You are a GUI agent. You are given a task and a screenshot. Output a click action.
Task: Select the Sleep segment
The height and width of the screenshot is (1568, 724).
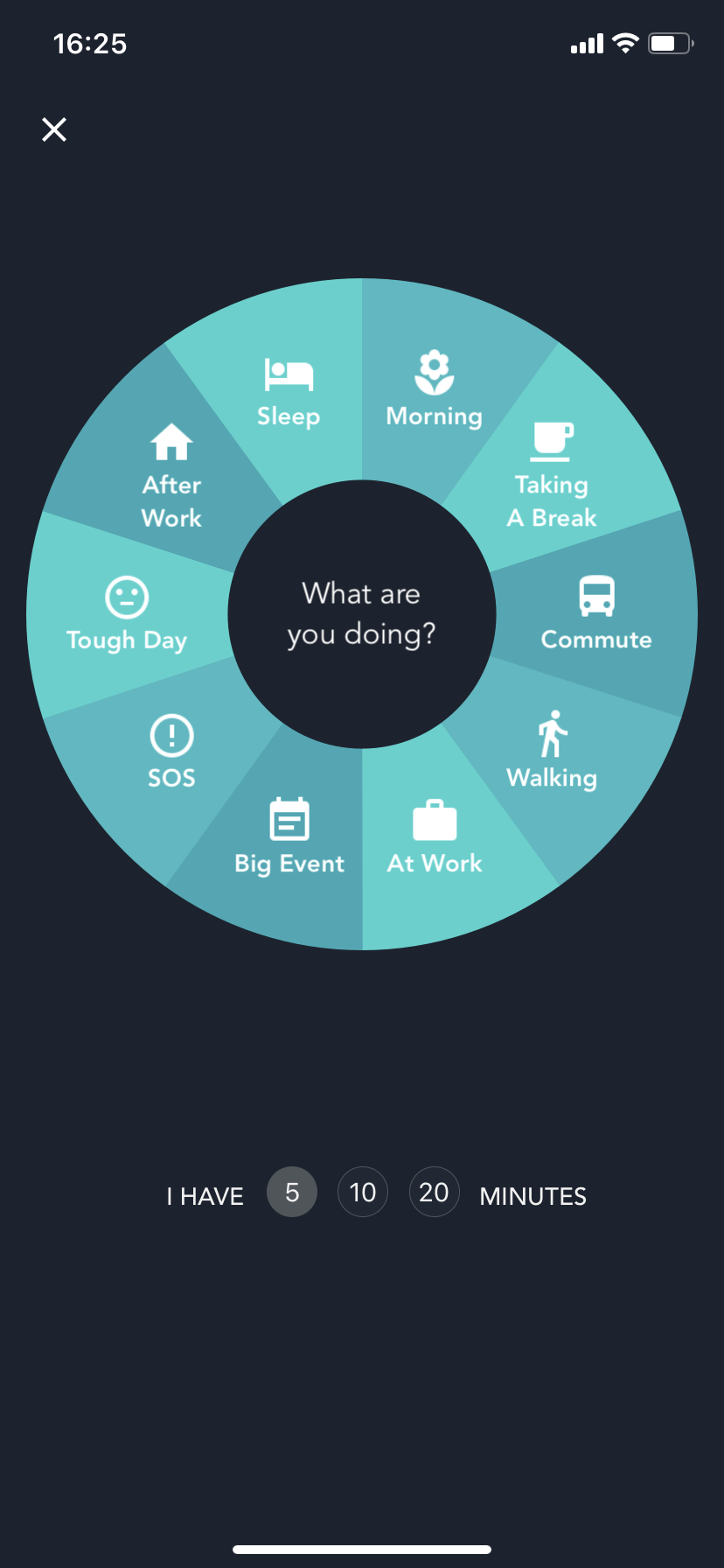(289, 394)
